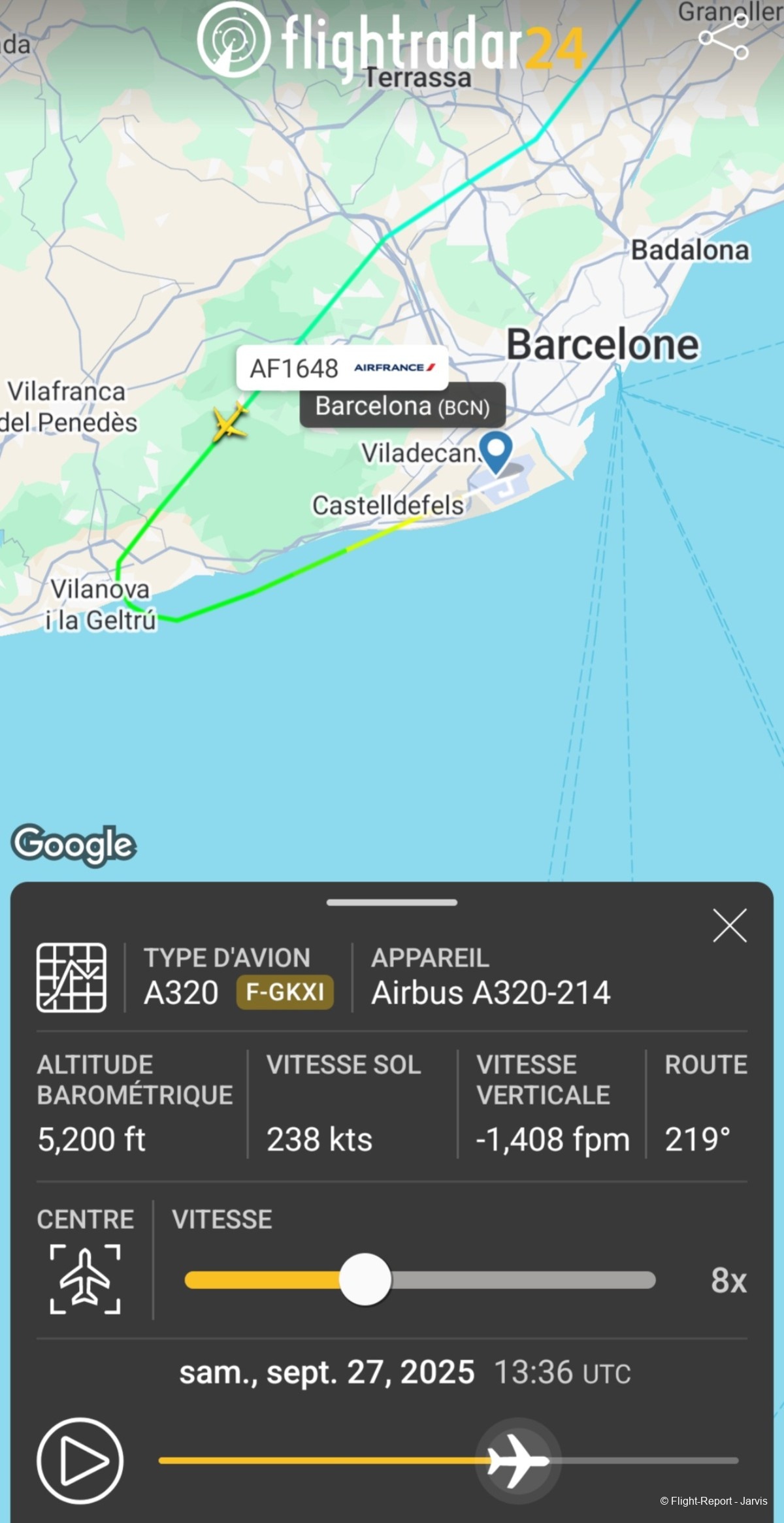
Task: Close the flight details panel
Action: [729, 925]
